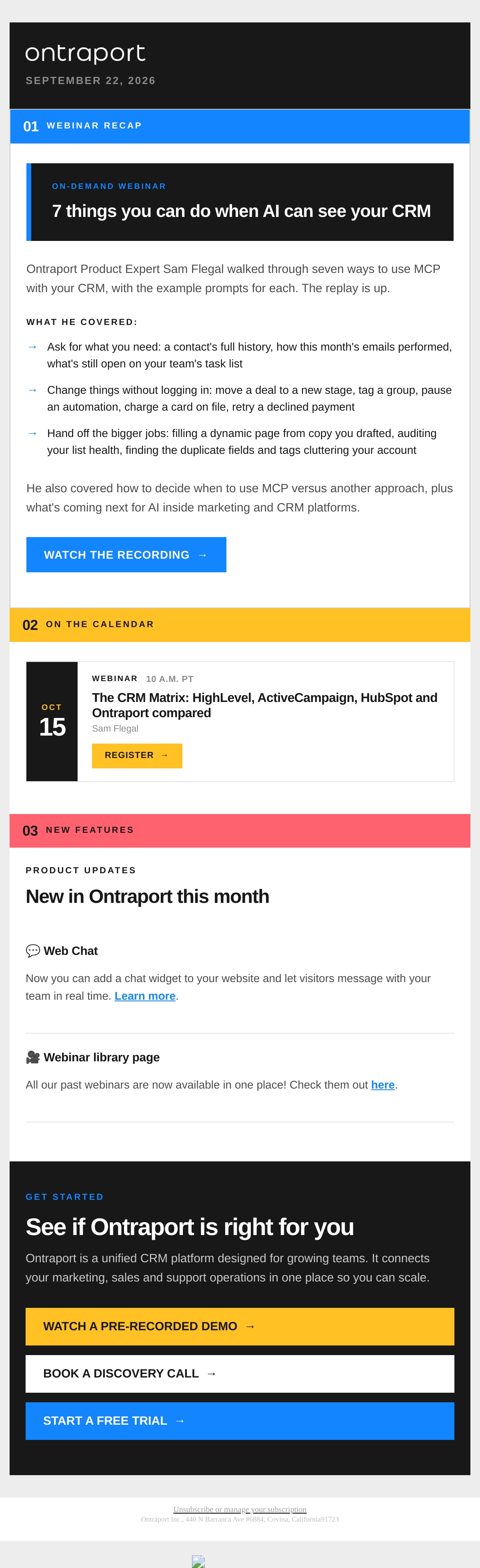Book a discovery call
The height and width of the screenshot is (1568, 480).
240,1374
